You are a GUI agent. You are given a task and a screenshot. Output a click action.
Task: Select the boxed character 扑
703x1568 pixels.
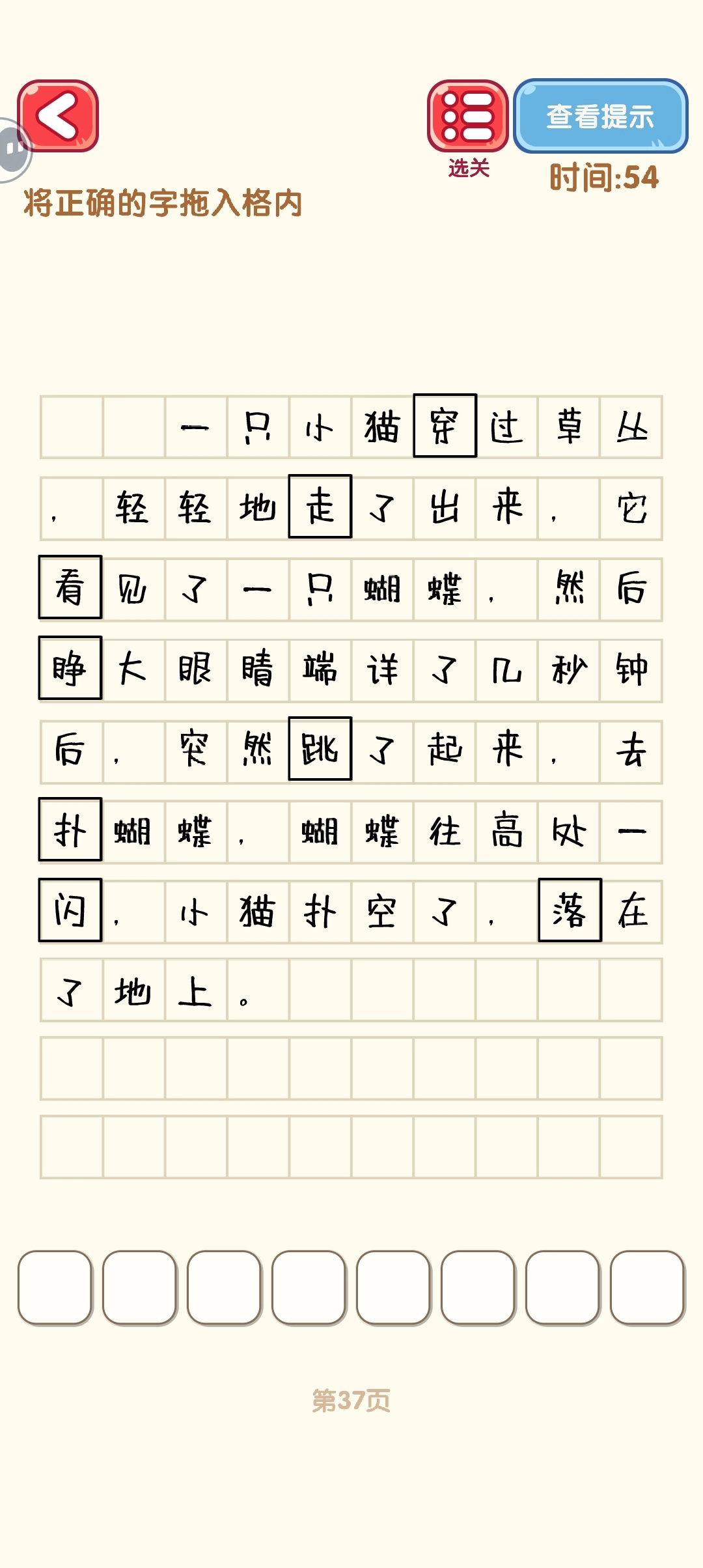[70, 830]
